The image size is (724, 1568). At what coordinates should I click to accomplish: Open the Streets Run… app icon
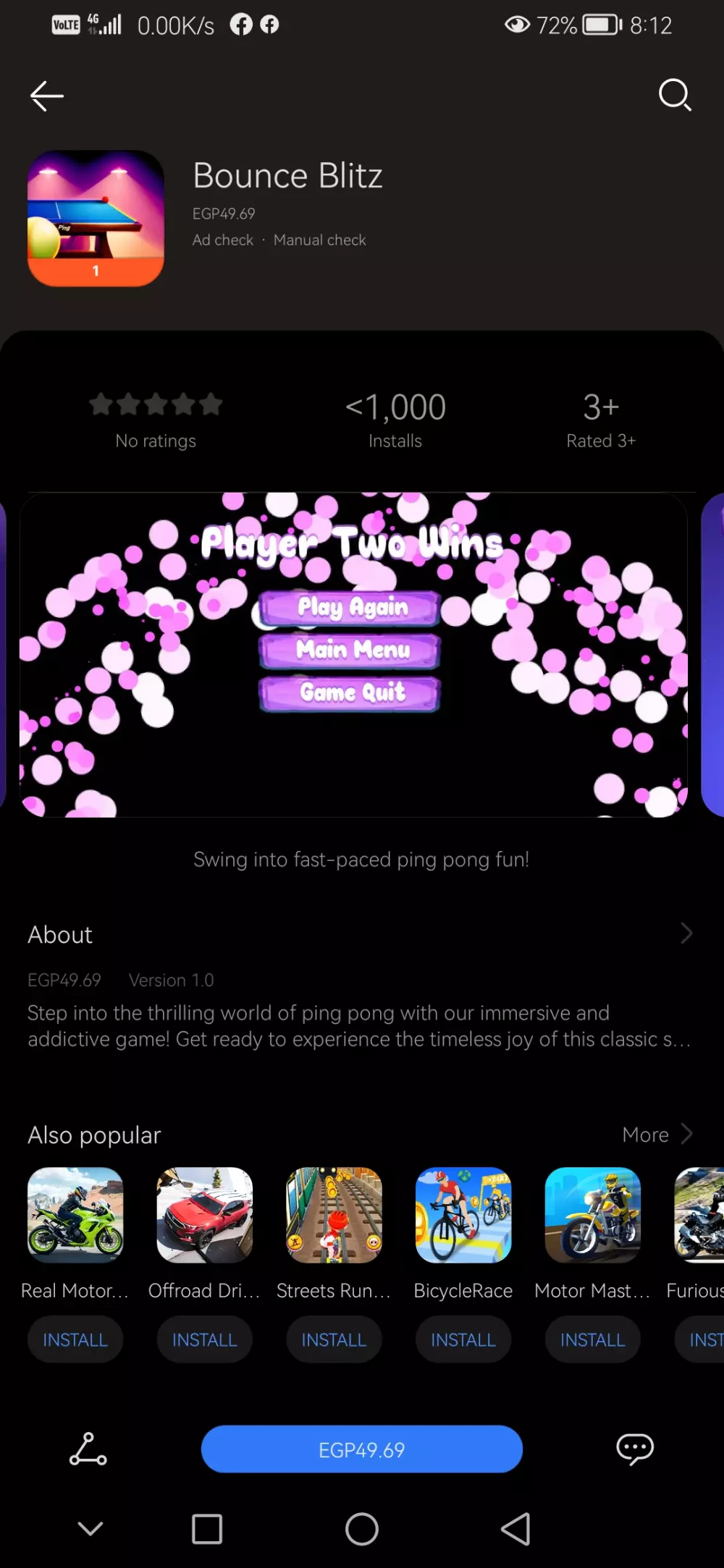334,1215
